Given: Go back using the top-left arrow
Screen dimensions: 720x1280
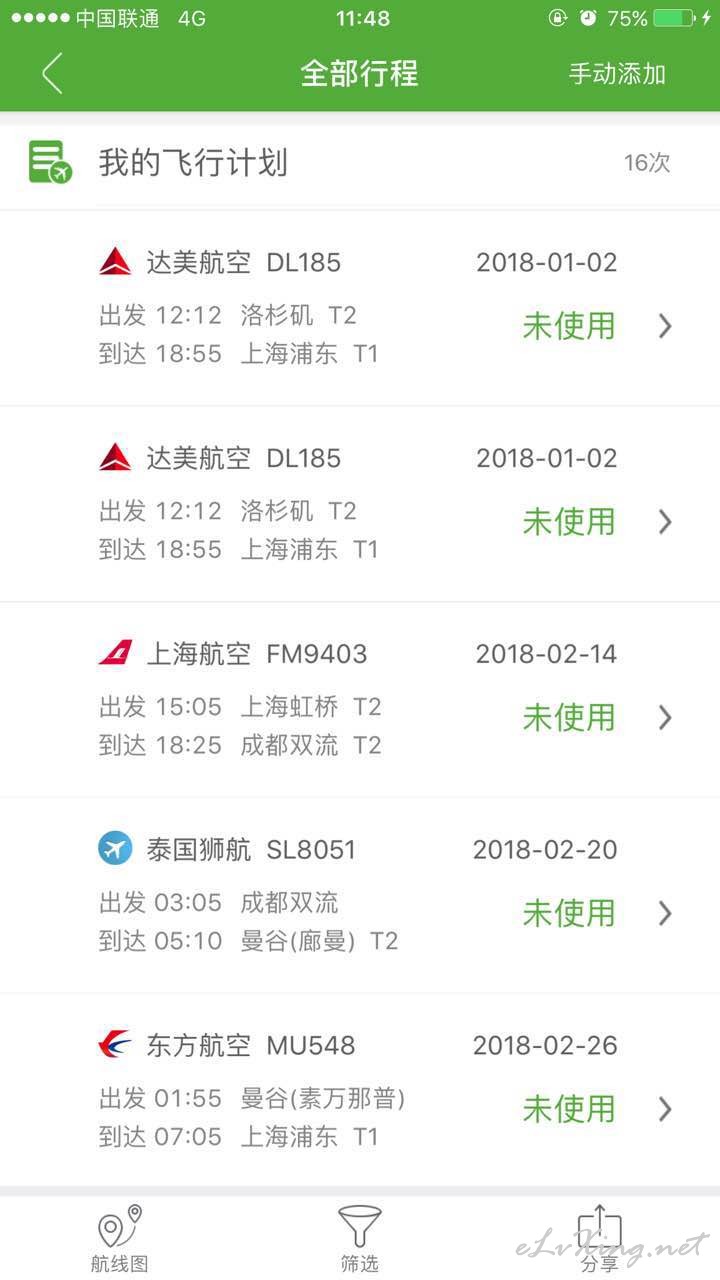Looking at the screenshot, I should coord(52,74).
